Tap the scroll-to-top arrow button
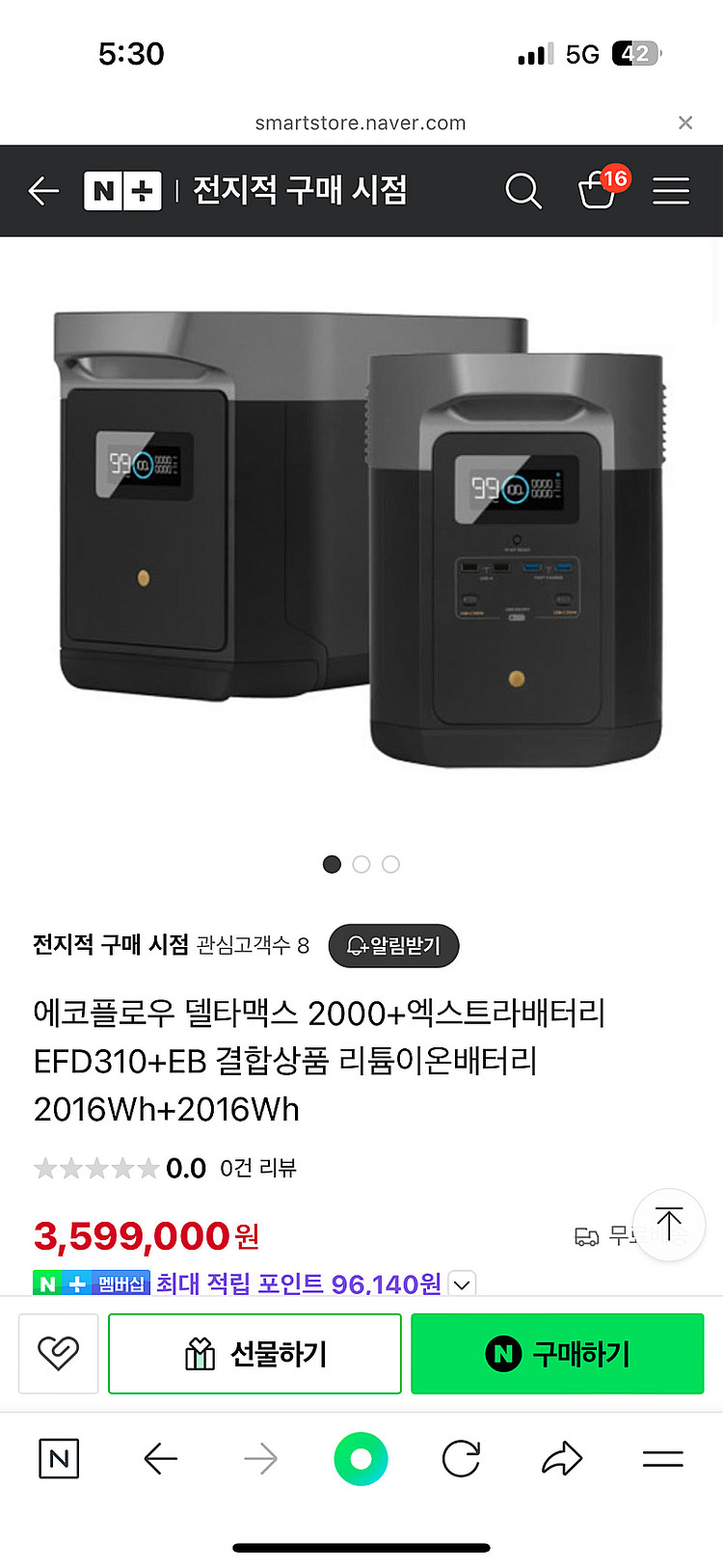The image size is (723, 1568). click(669, 1224)
